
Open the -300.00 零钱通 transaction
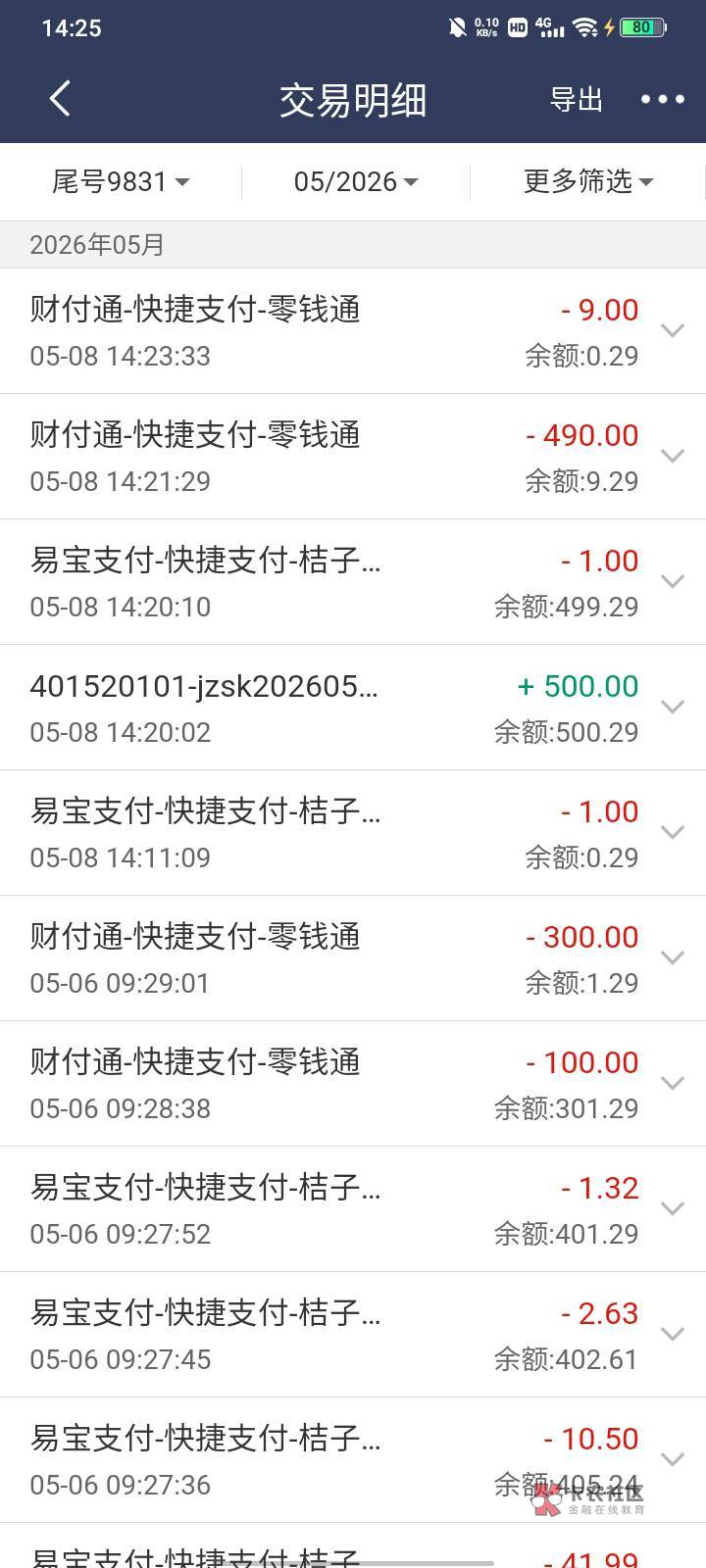click(353, 958)
